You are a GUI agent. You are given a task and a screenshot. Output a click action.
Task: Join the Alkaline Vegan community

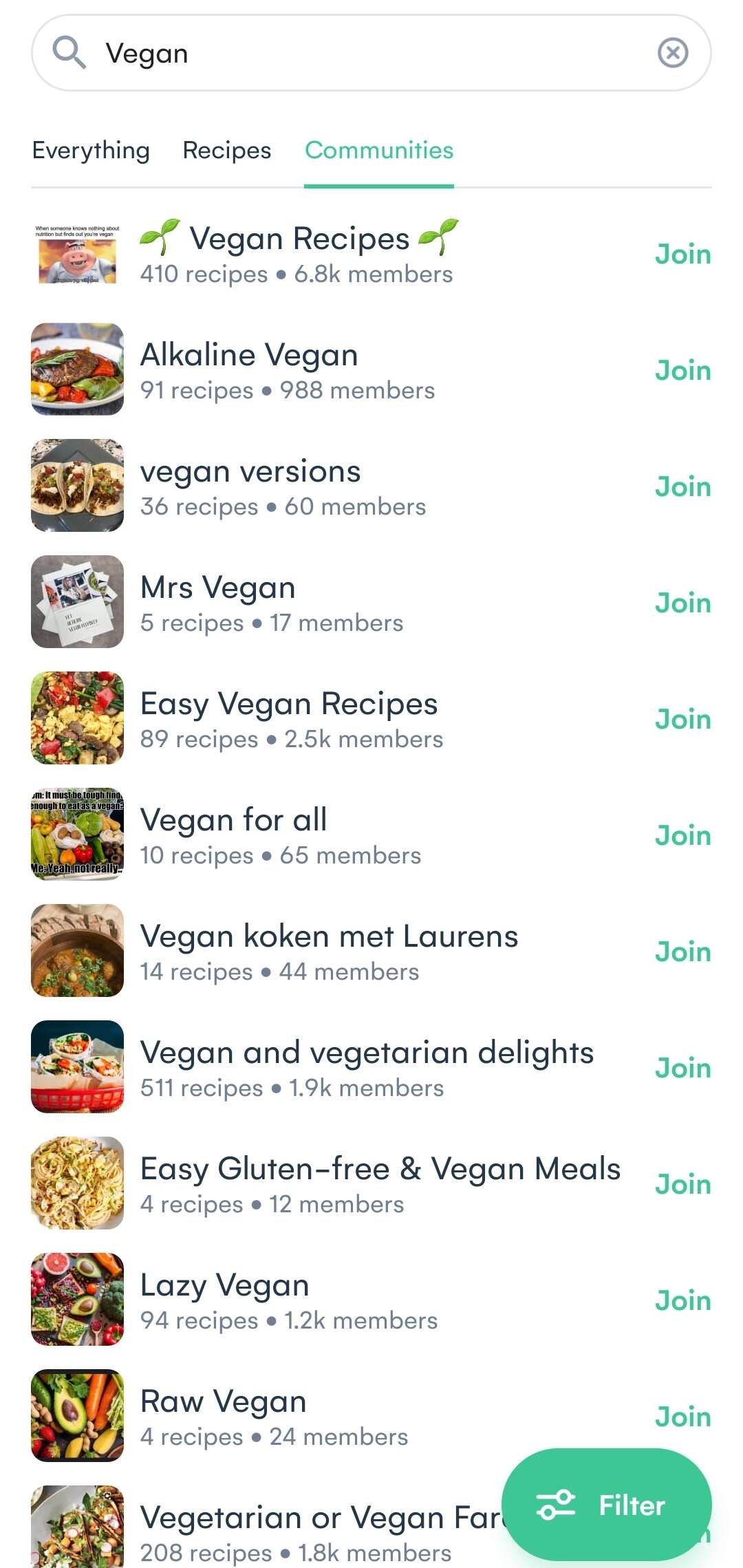click(x=682, y=370)
